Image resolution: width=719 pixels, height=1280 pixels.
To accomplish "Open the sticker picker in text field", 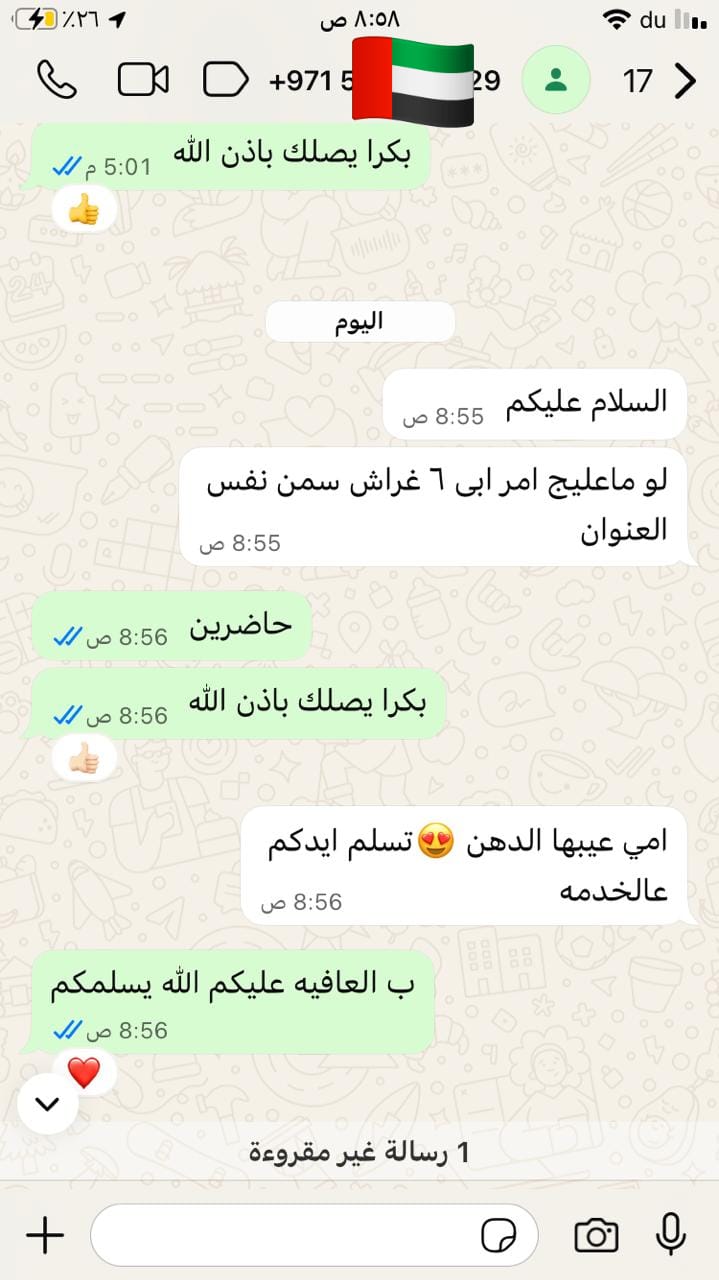I will point(499,1235).
